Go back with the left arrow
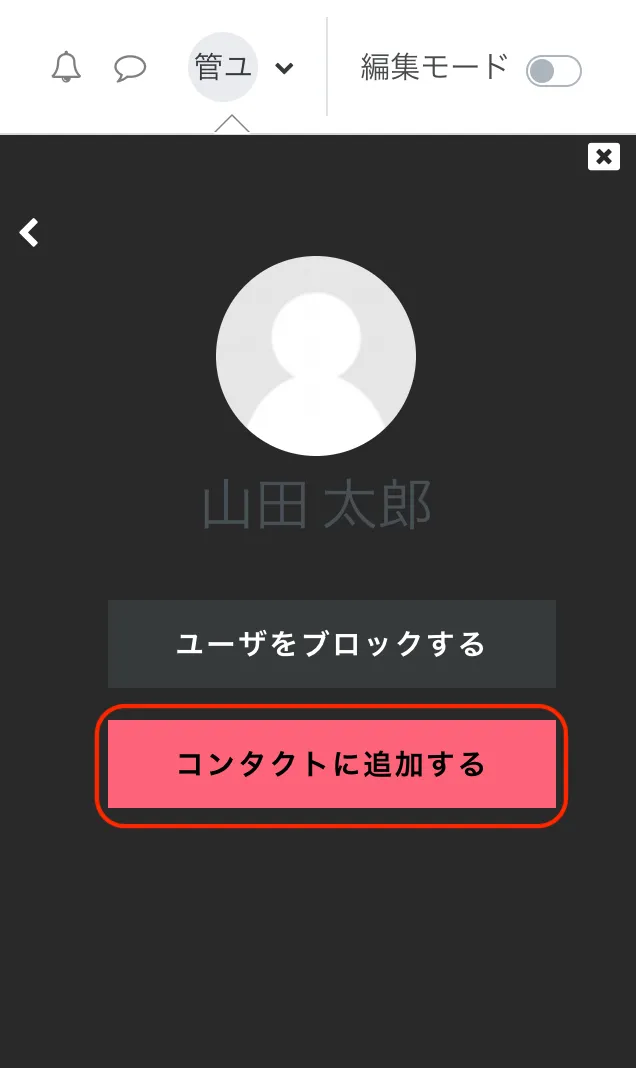The height and width of the screenshot is (1068, 636). pyautogui.click(x=29, y=233)
